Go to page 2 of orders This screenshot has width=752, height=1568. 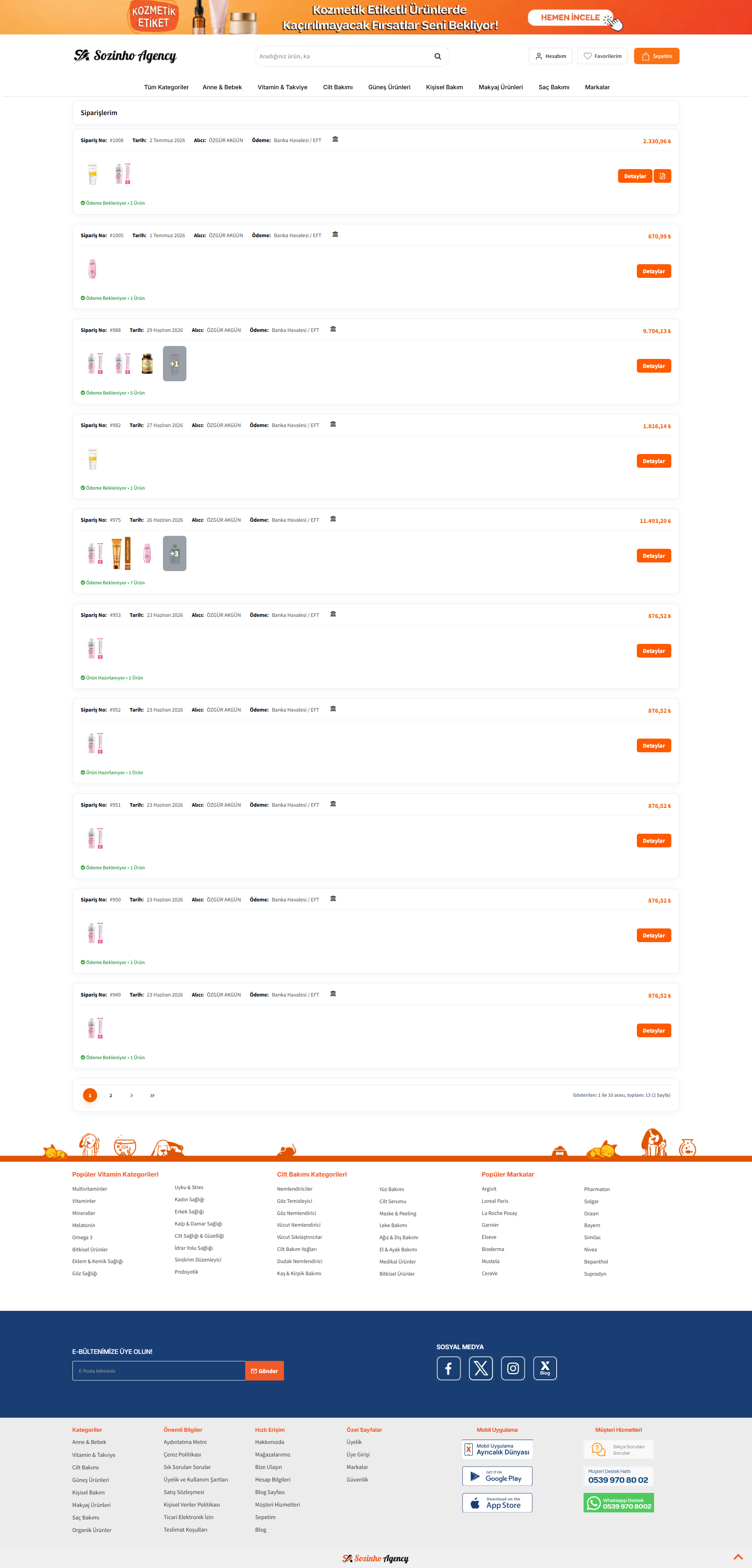[x=111, y=1095]
